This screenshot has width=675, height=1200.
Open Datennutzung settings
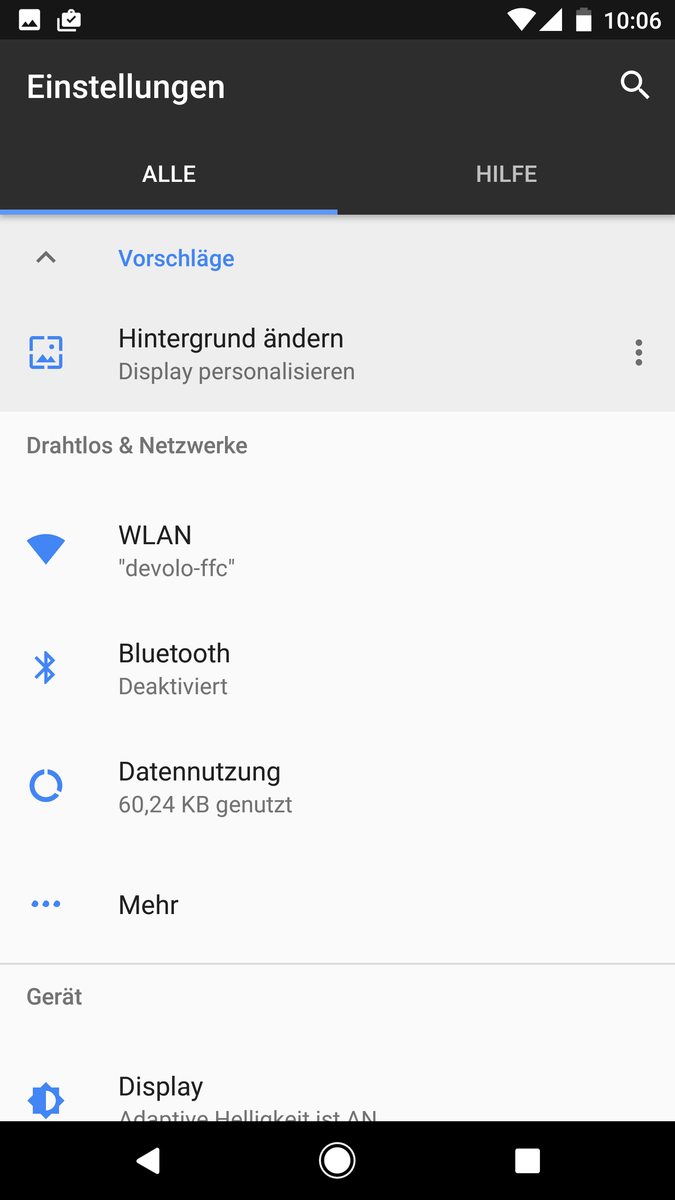point(199,786)
